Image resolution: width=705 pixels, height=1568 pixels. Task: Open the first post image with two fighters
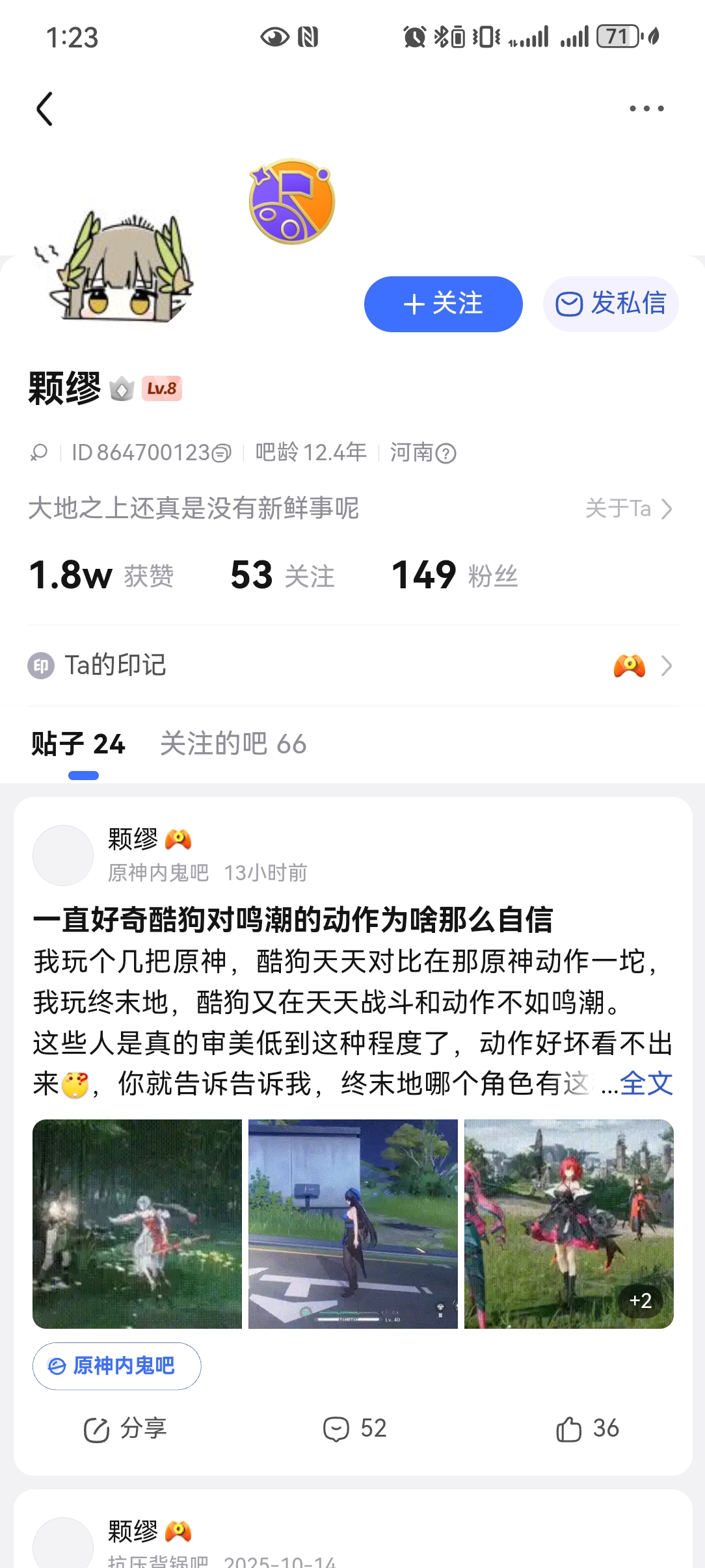click(137, 1223)
